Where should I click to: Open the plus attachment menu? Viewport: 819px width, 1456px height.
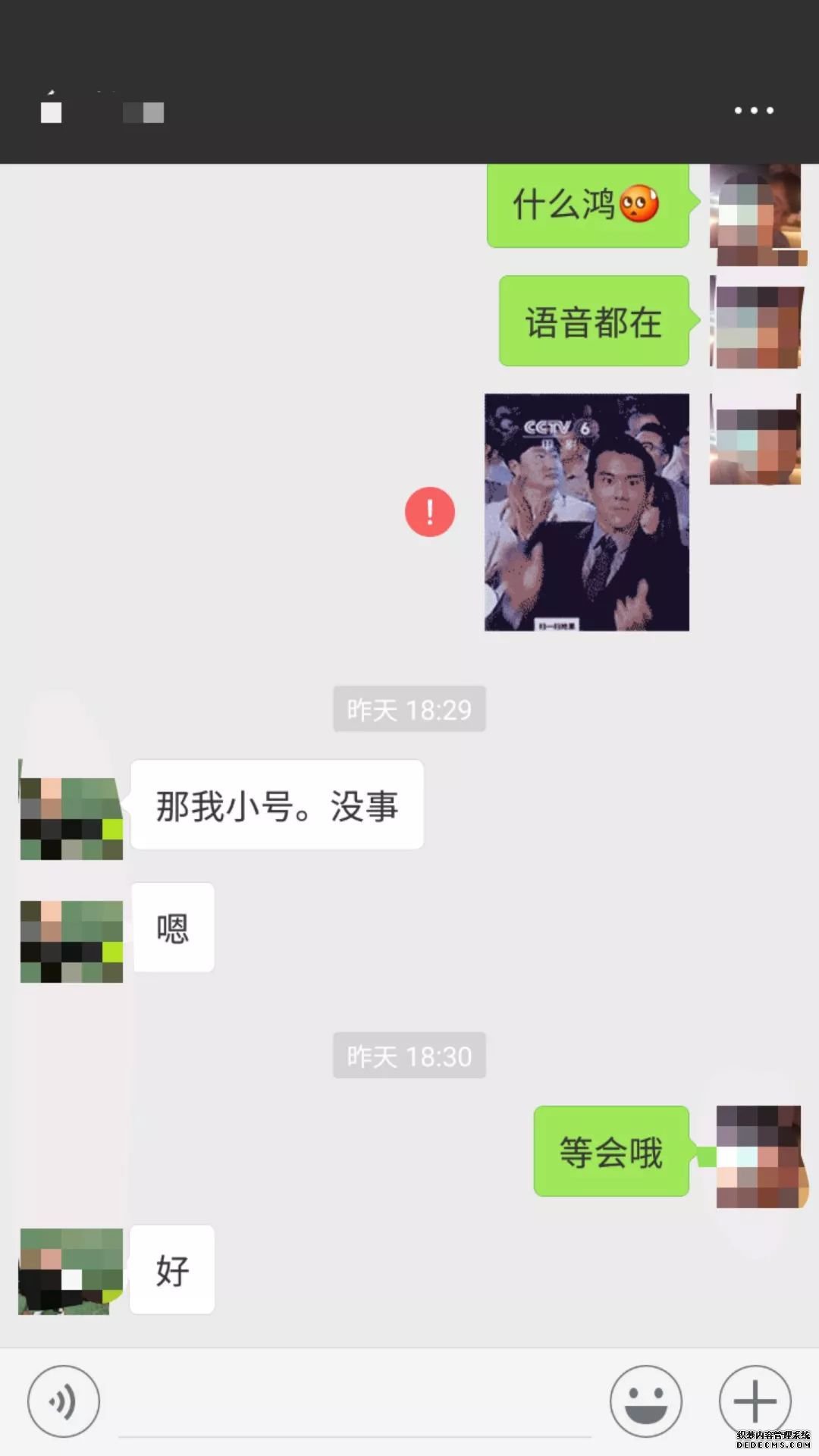pyautogui.click(x=755, y=1401)
